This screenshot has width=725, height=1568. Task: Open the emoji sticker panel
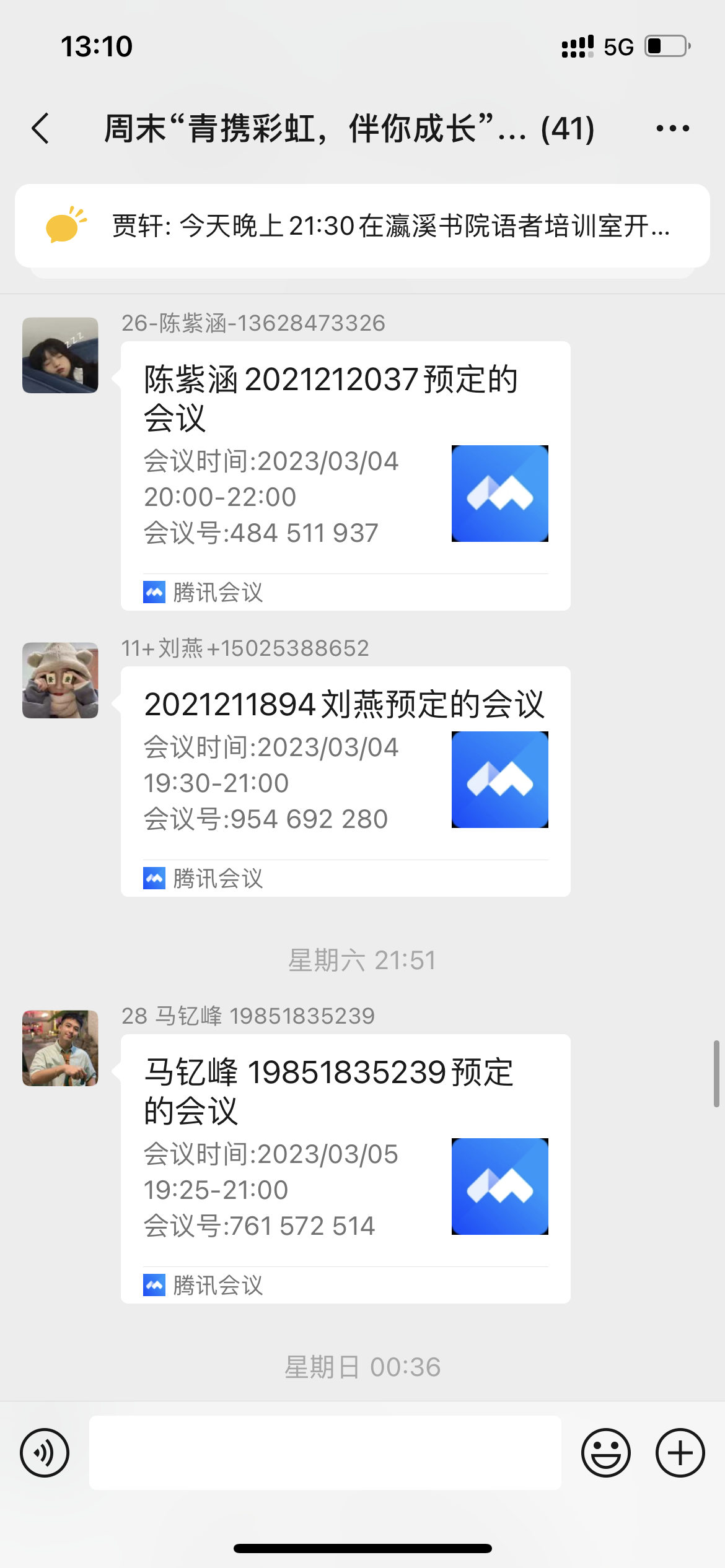[x=605, y=1452]
